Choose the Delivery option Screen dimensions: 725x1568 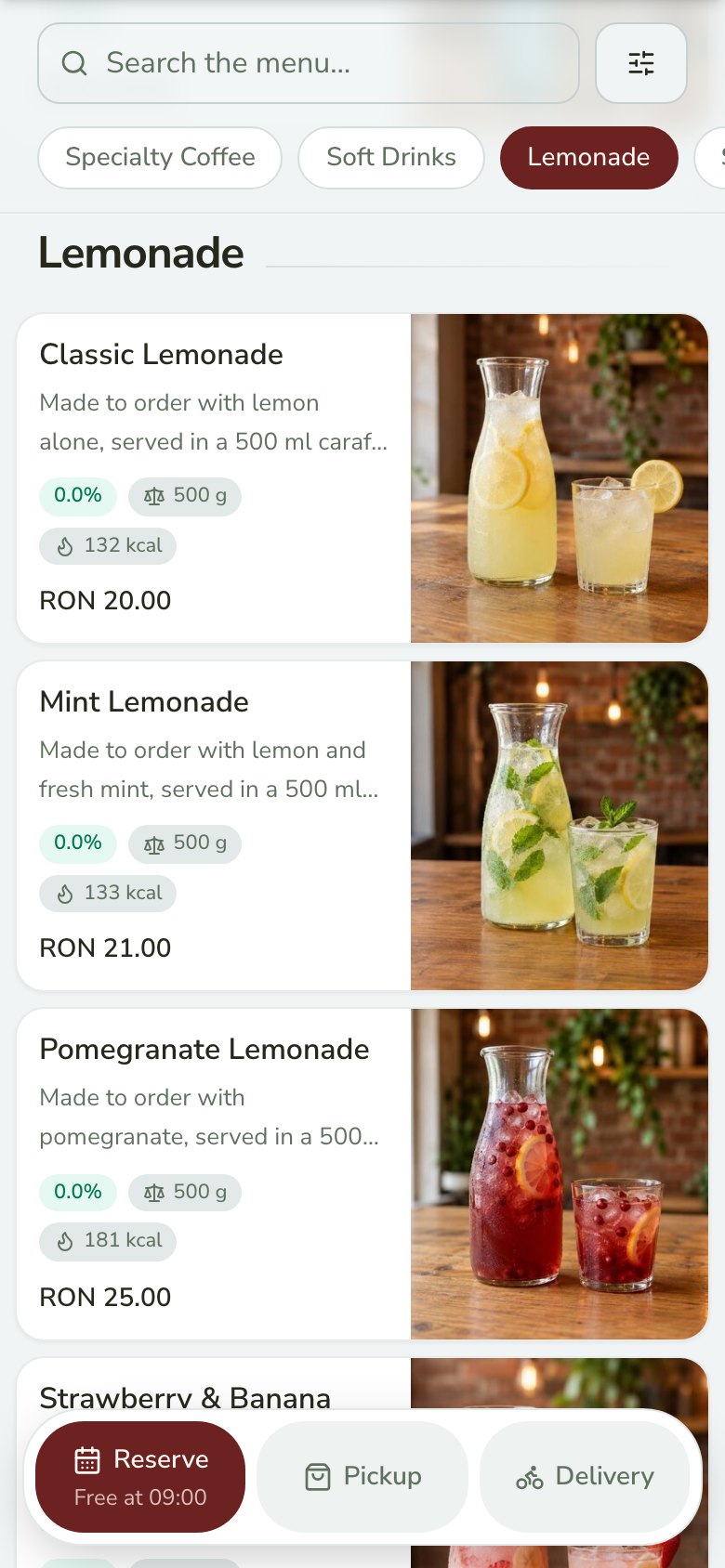[x=585, y=1477]
